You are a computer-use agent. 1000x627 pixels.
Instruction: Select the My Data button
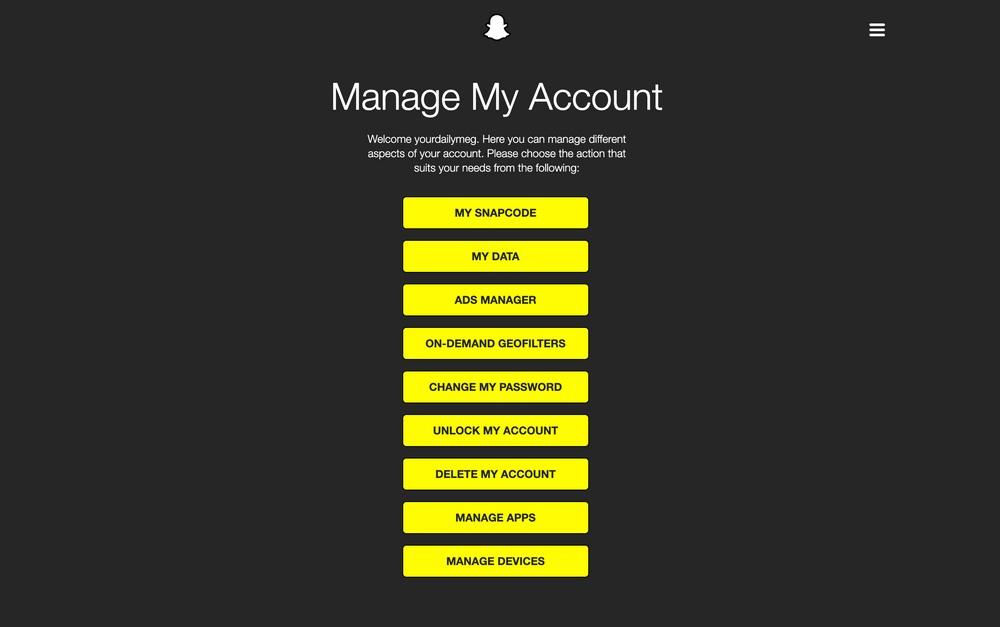coord(495,256)
